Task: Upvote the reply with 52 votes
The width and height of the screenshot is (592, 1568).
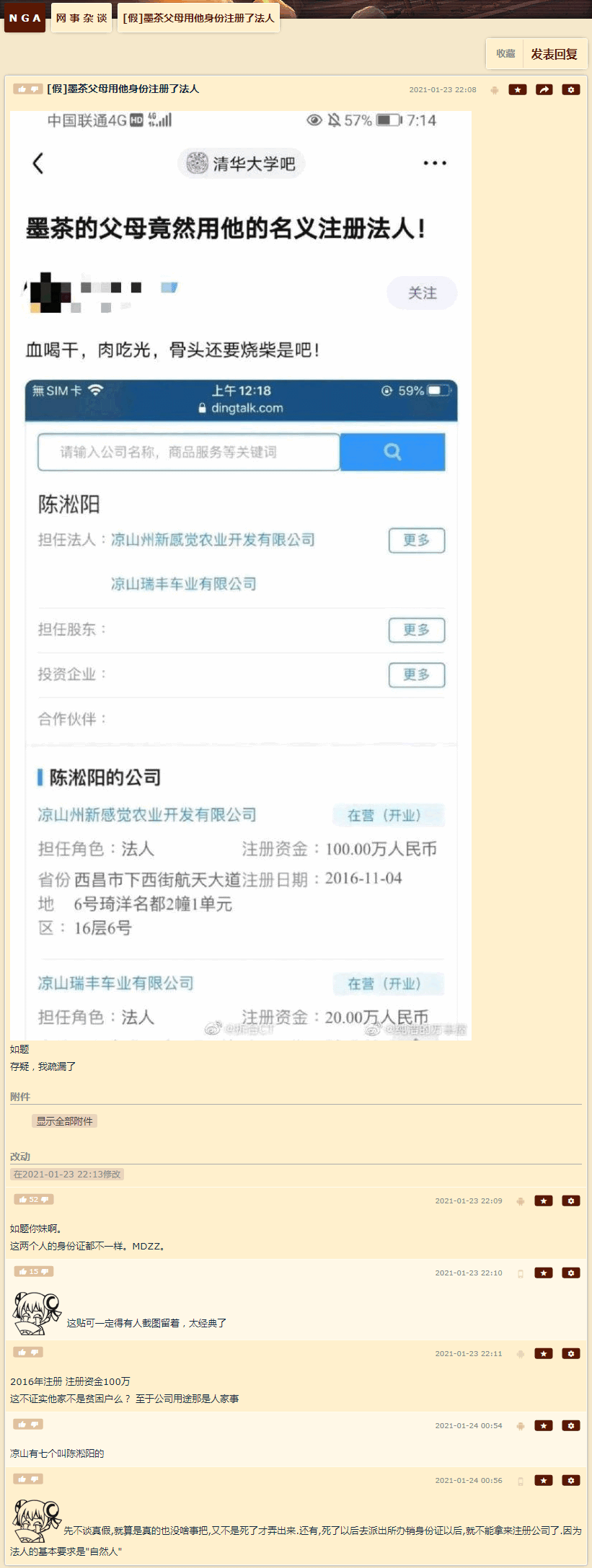Action: (23, 1200)
